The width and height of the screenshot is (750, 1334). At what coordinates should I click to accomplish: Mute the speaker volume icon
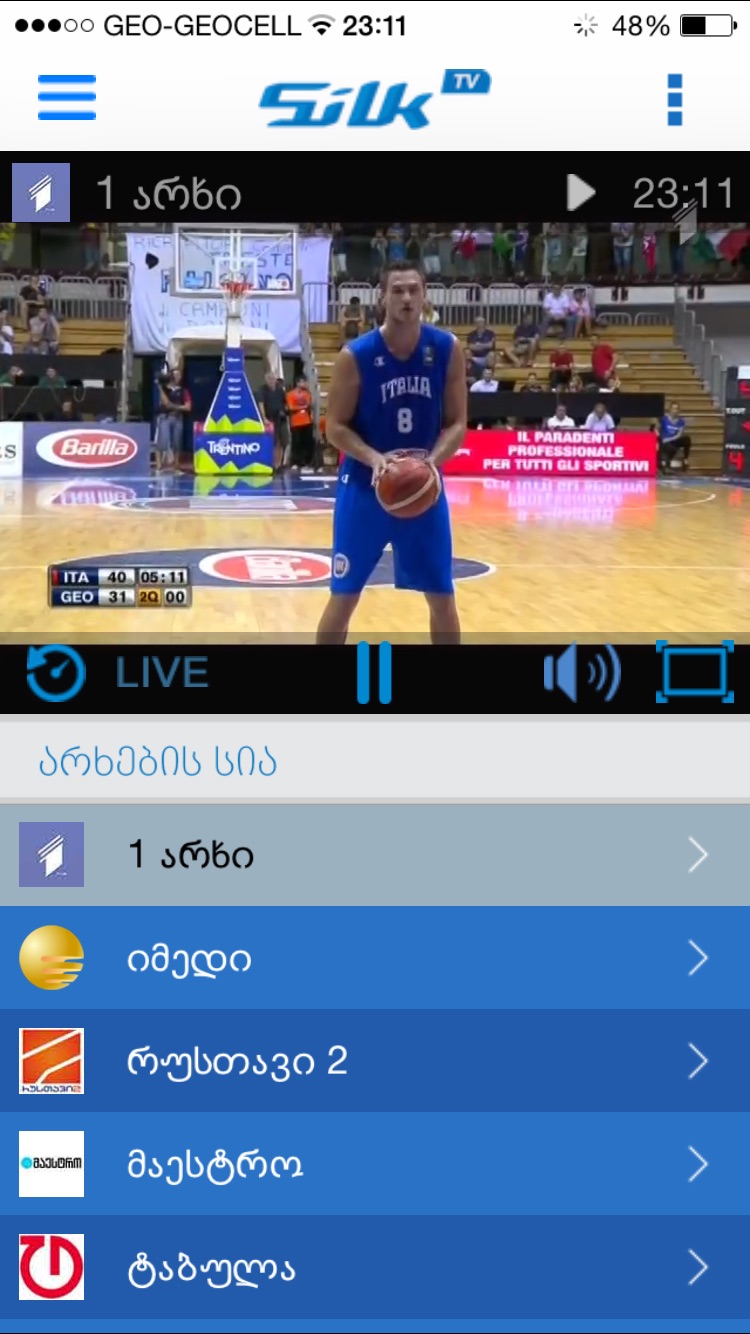pyautogui.click(x=581, y=673)
